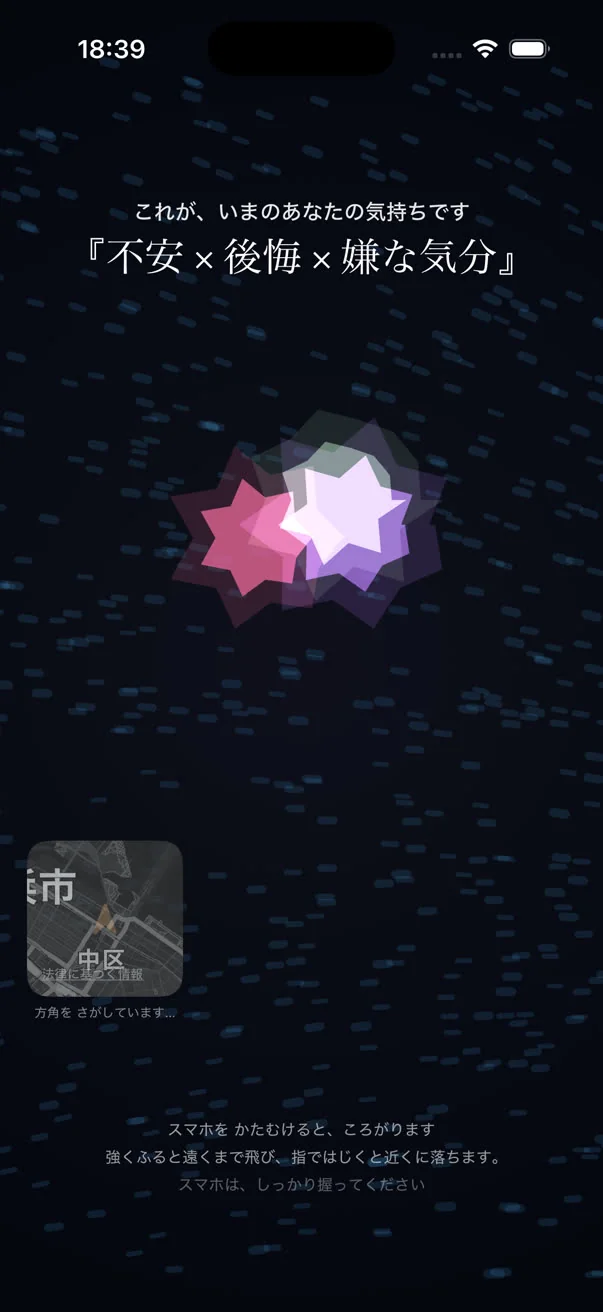This screenshot has width=603, height=1312.
Task: Open the 法律に基づく情報 legal link
Action: point(92,974)
